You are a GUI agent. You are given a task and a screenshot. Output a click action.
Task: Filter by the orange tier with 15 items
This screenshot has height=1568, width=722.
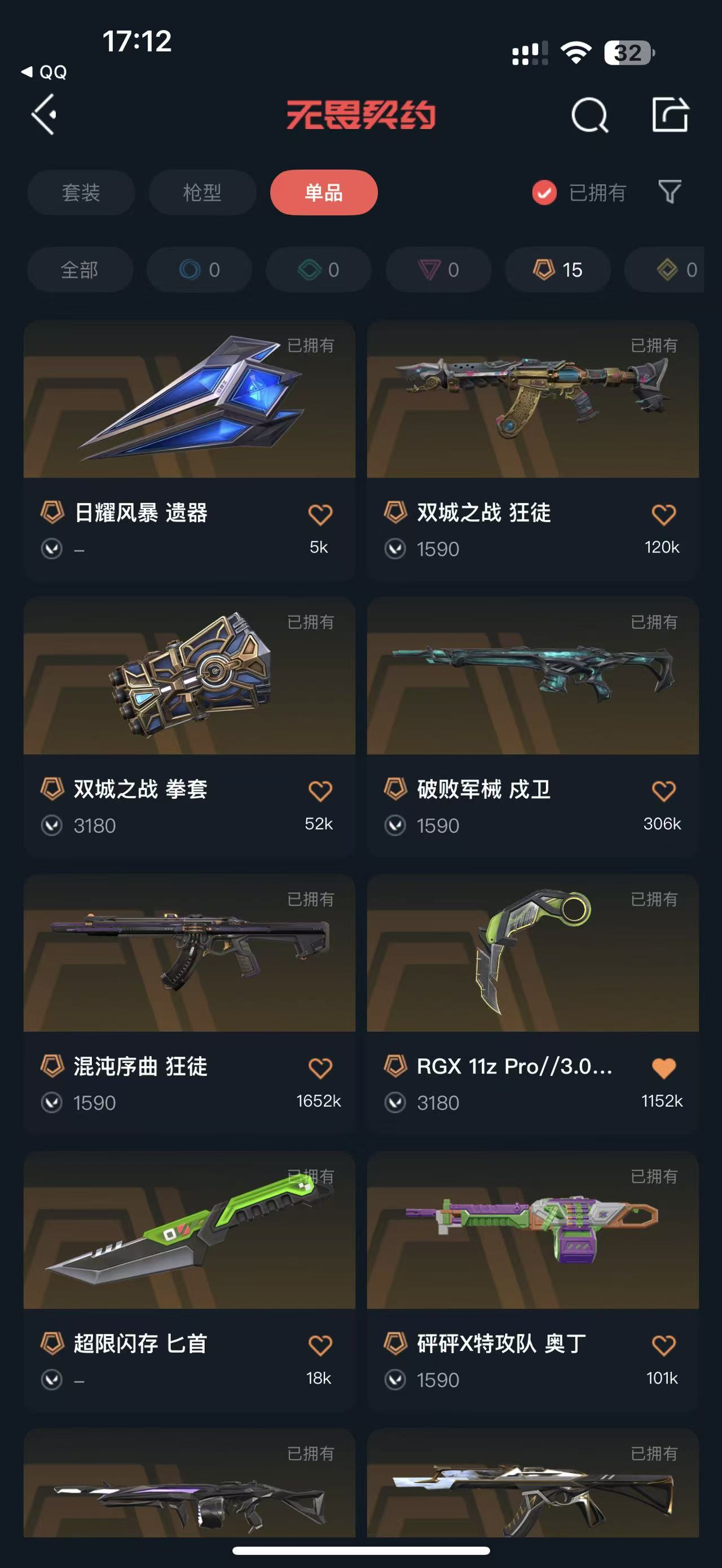tap(558, 270)
